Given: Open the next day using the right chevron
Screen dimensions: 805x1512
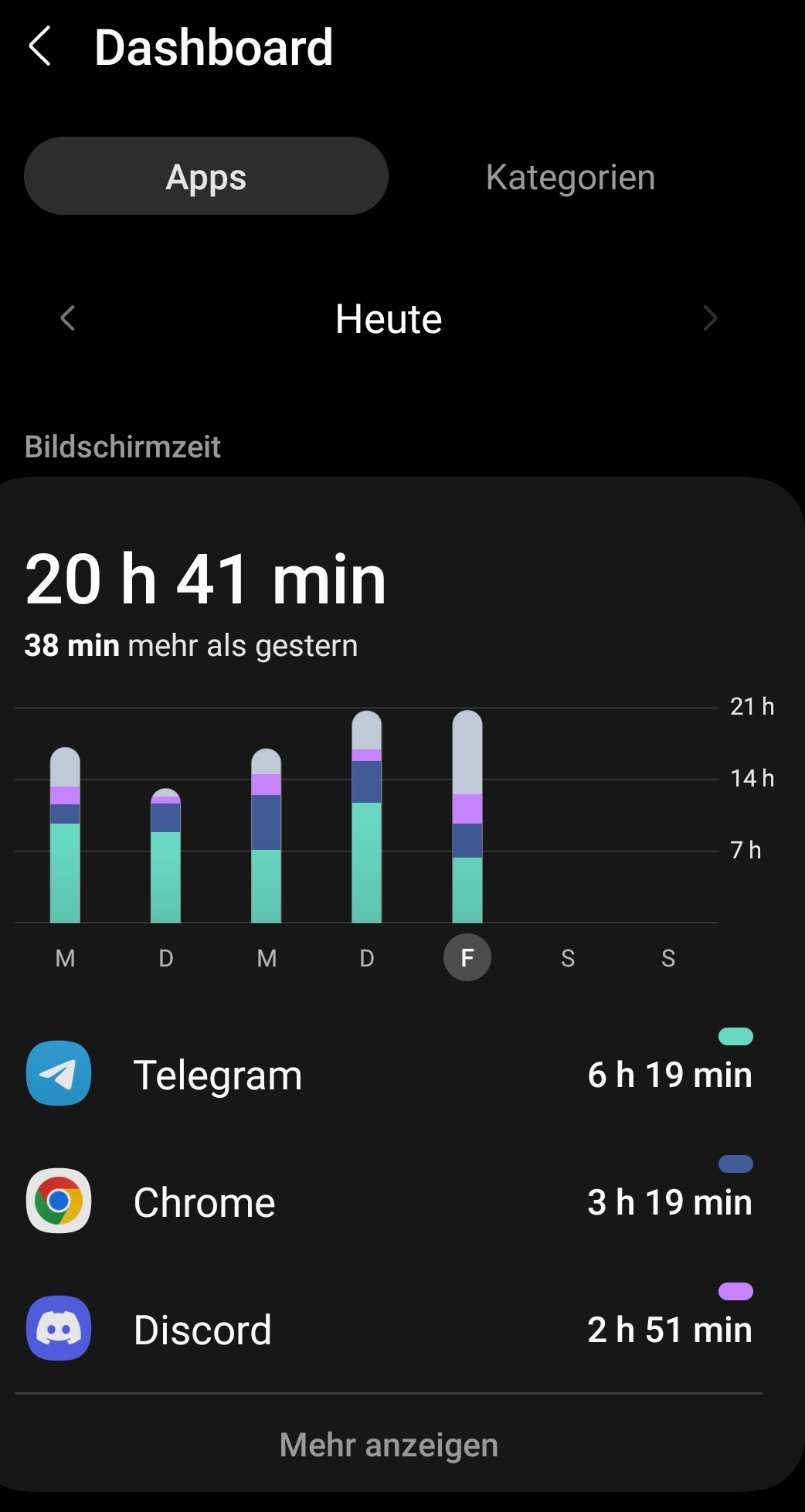Looking at the screenshot, I should 709,318.
